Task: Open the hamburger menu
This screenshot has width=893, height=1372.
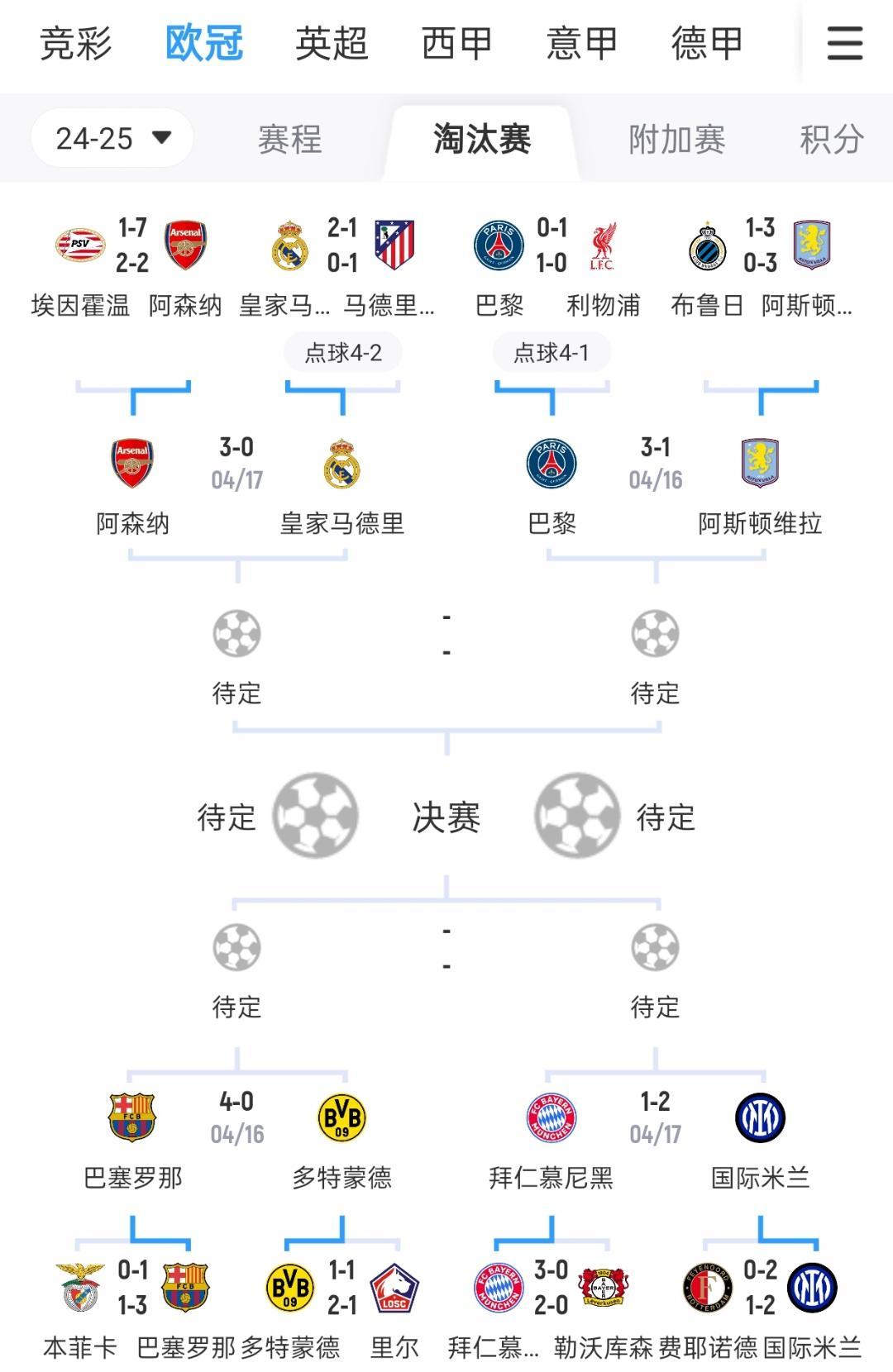Action: 844,43
